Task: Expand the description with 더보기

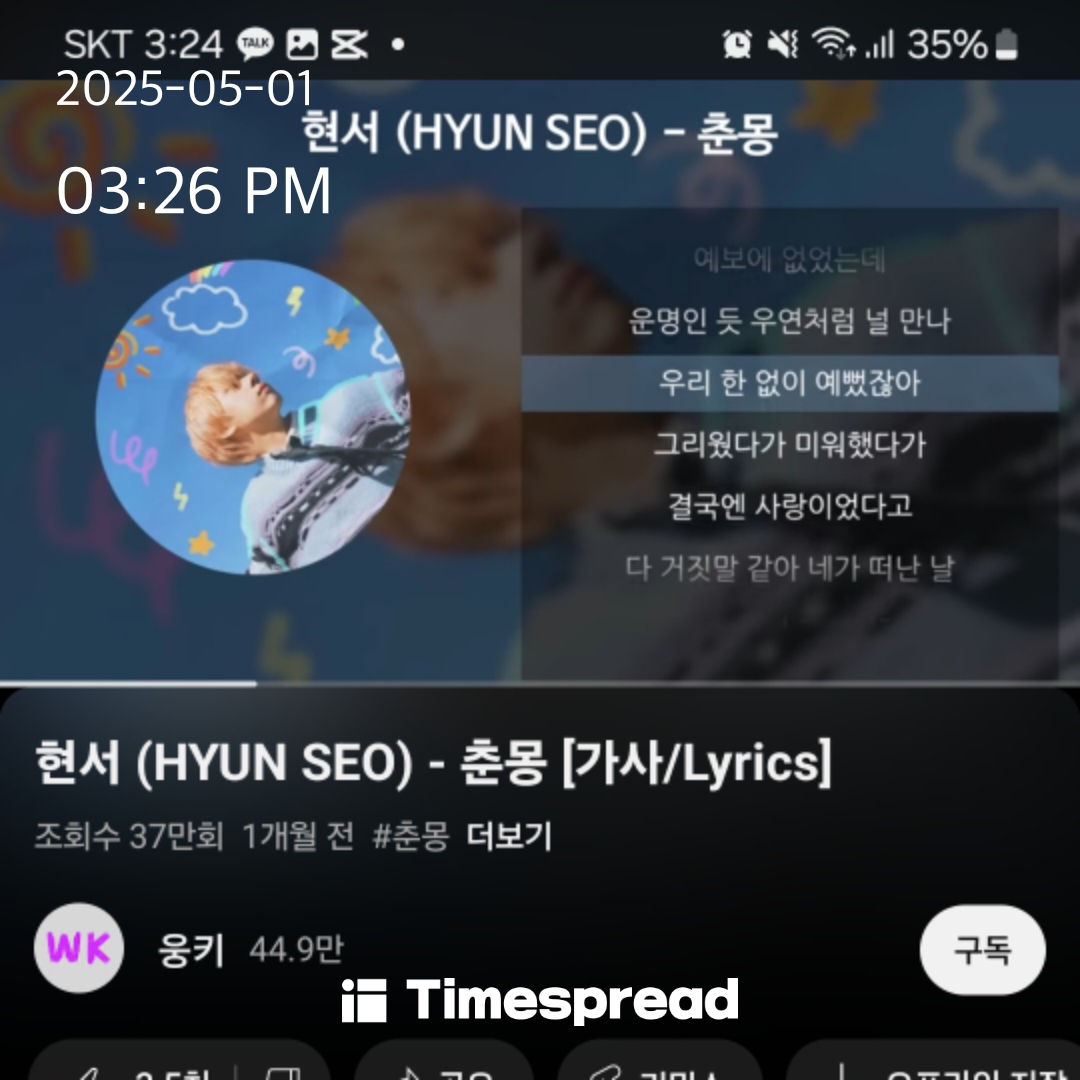Action: pyautogui.click(x=509, y=835)
